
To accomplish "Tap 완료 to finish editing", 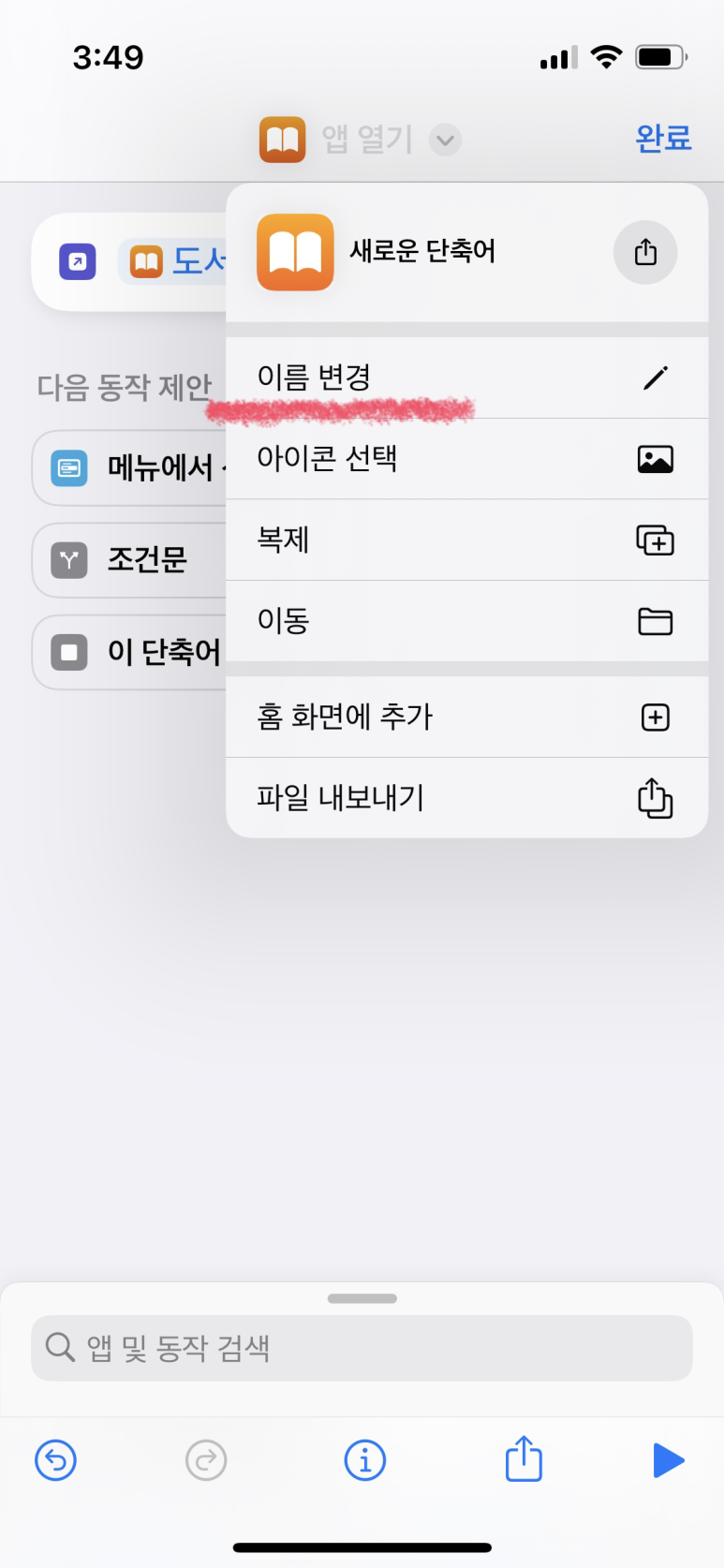I will point(662,139).
